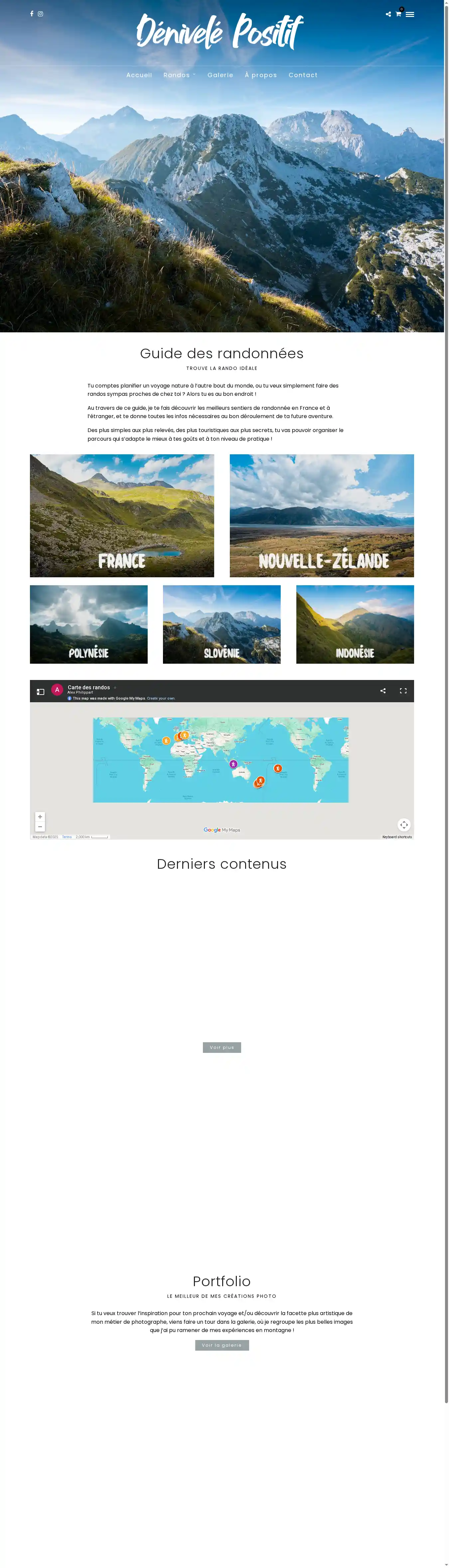Open the Facebook page icon
Image resolution: width=449 pixels, height=1568 pixels.
pos(32,13)
